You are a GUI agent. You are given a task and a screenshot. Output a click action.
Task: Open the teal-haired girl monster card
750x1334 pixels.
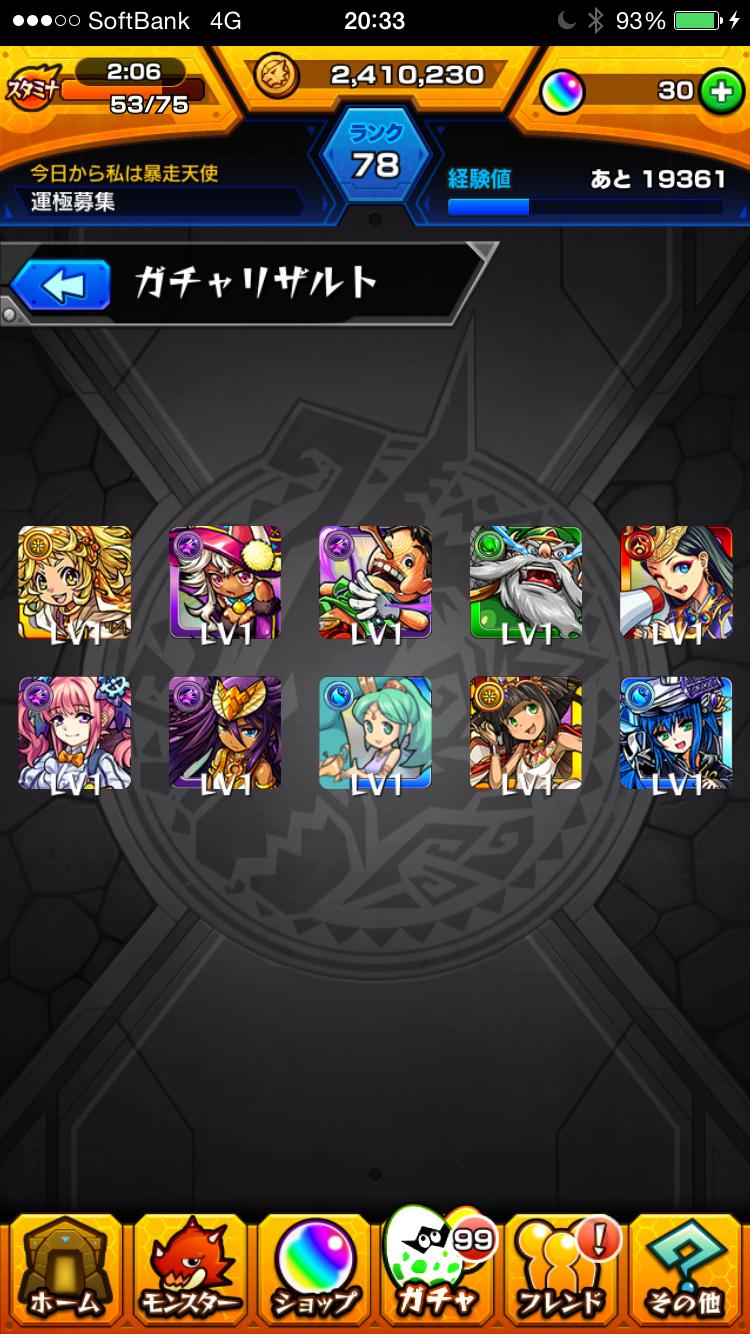point(375,733)
